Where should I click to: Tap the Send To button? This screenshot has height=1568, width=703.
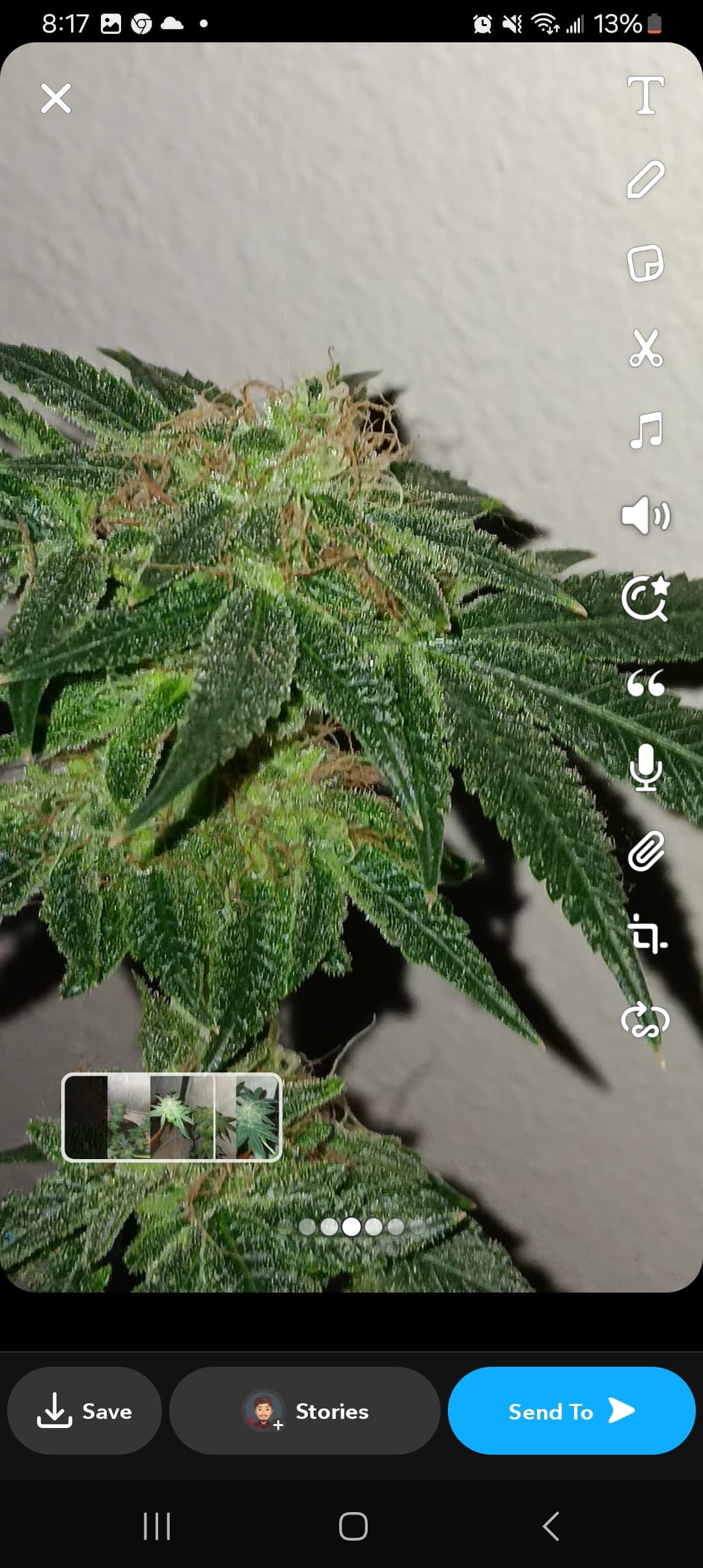572,1410
